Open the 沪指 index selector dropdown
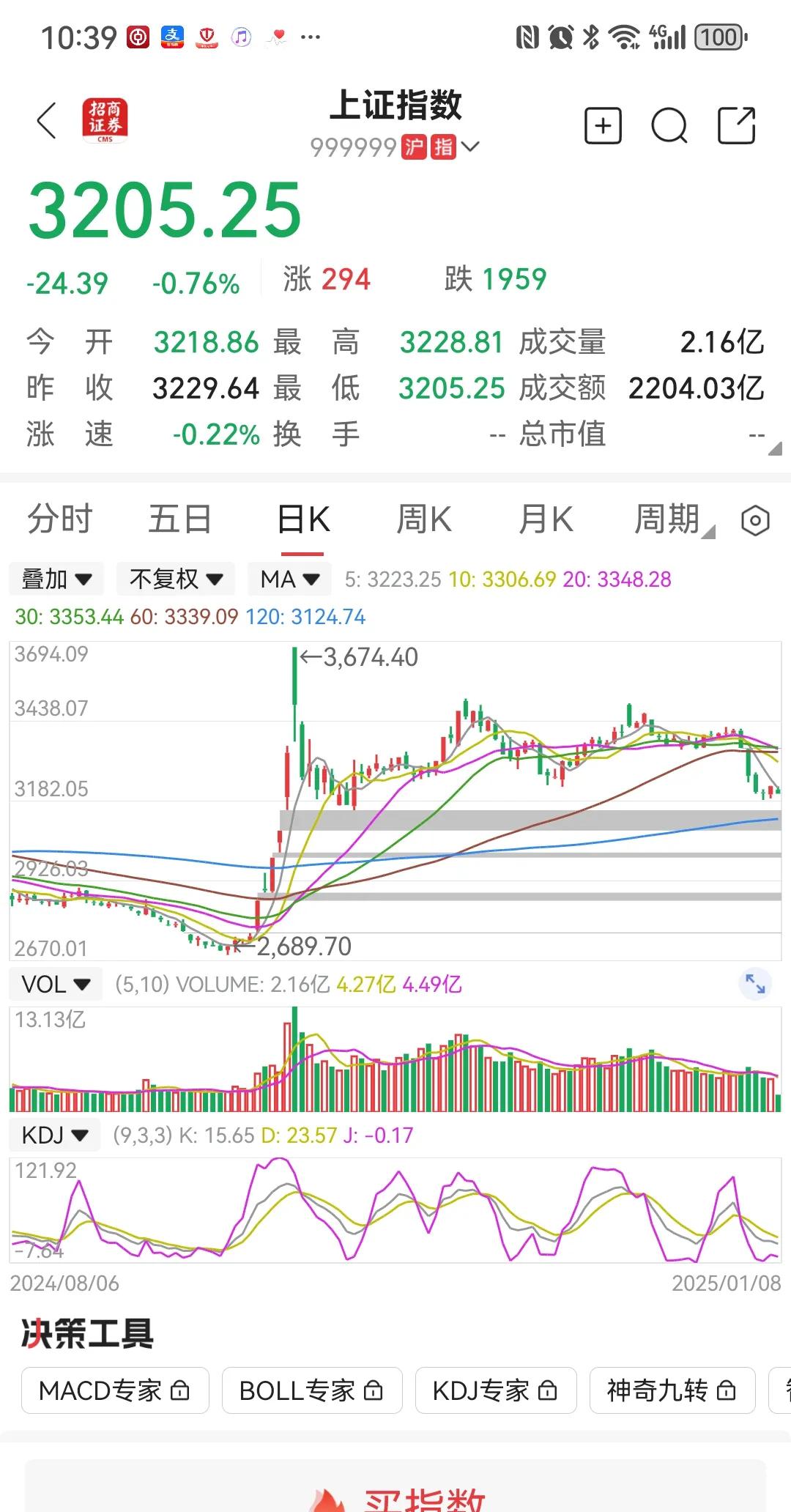791x1512 pixels. [471, 147]
